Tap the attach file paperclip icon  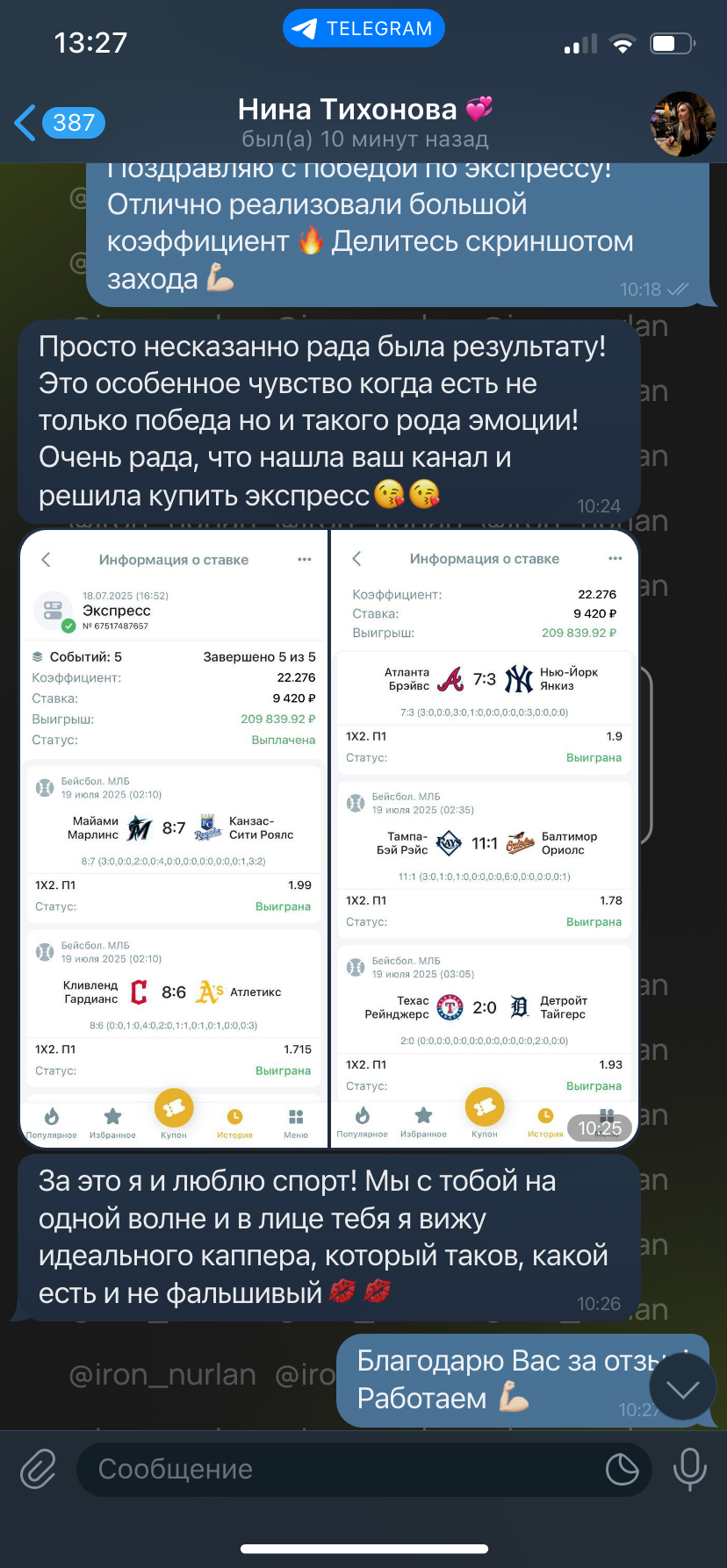39,1469
